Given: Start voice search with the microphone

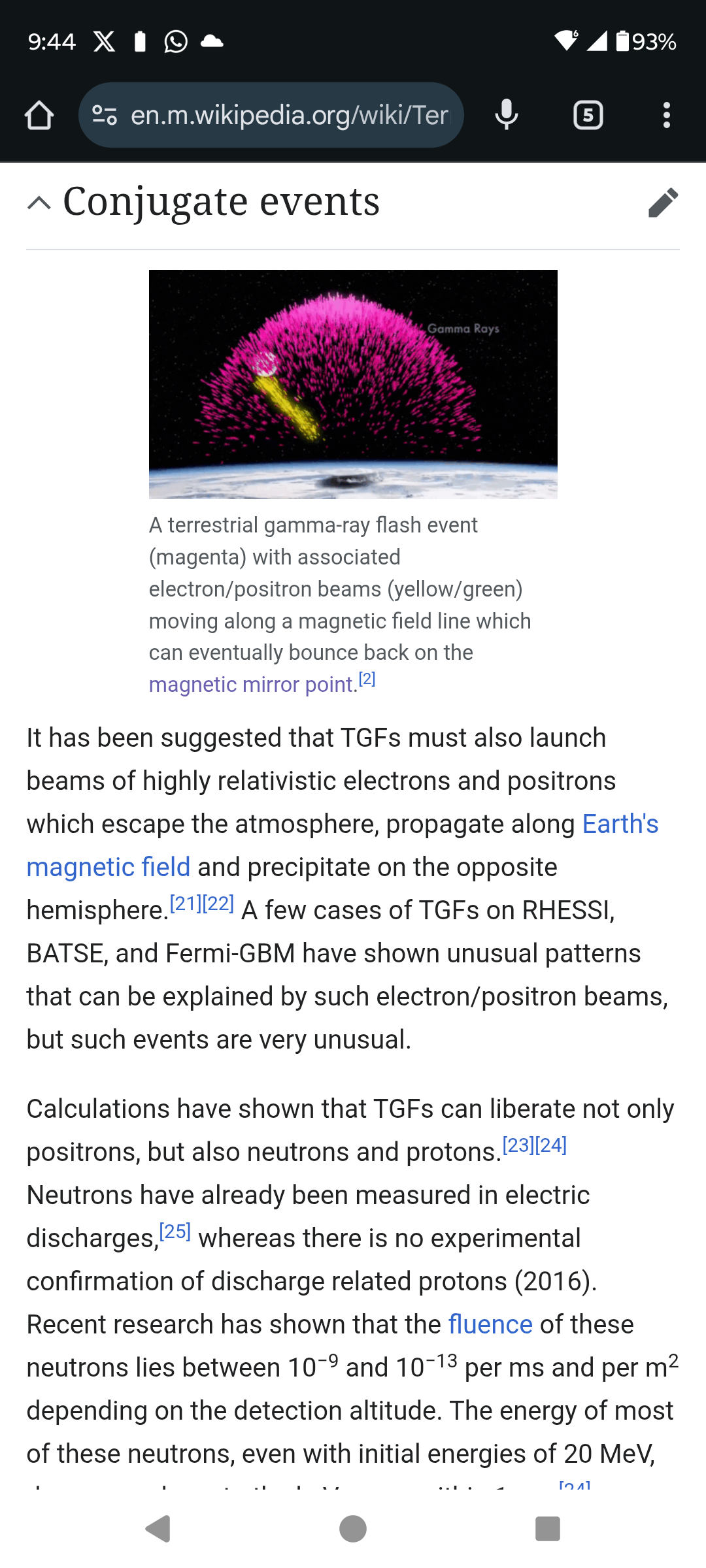Looking at the screenshot, I should tap(507, 116).
